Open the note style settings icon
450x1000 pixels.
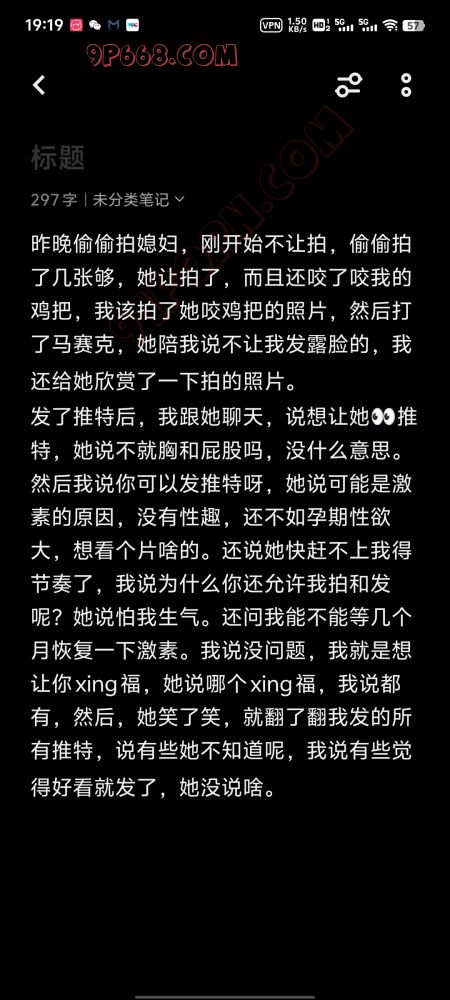349,85
